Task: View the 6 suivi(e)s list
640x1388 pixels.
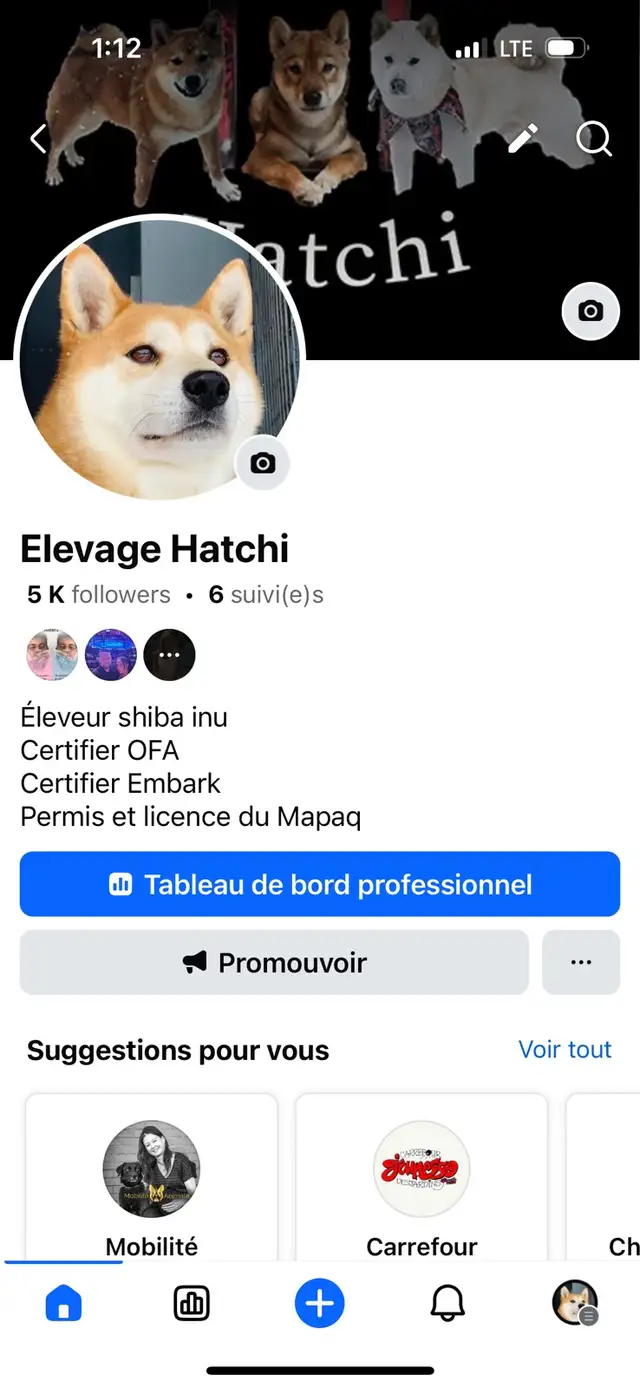Action: (266, 595)
